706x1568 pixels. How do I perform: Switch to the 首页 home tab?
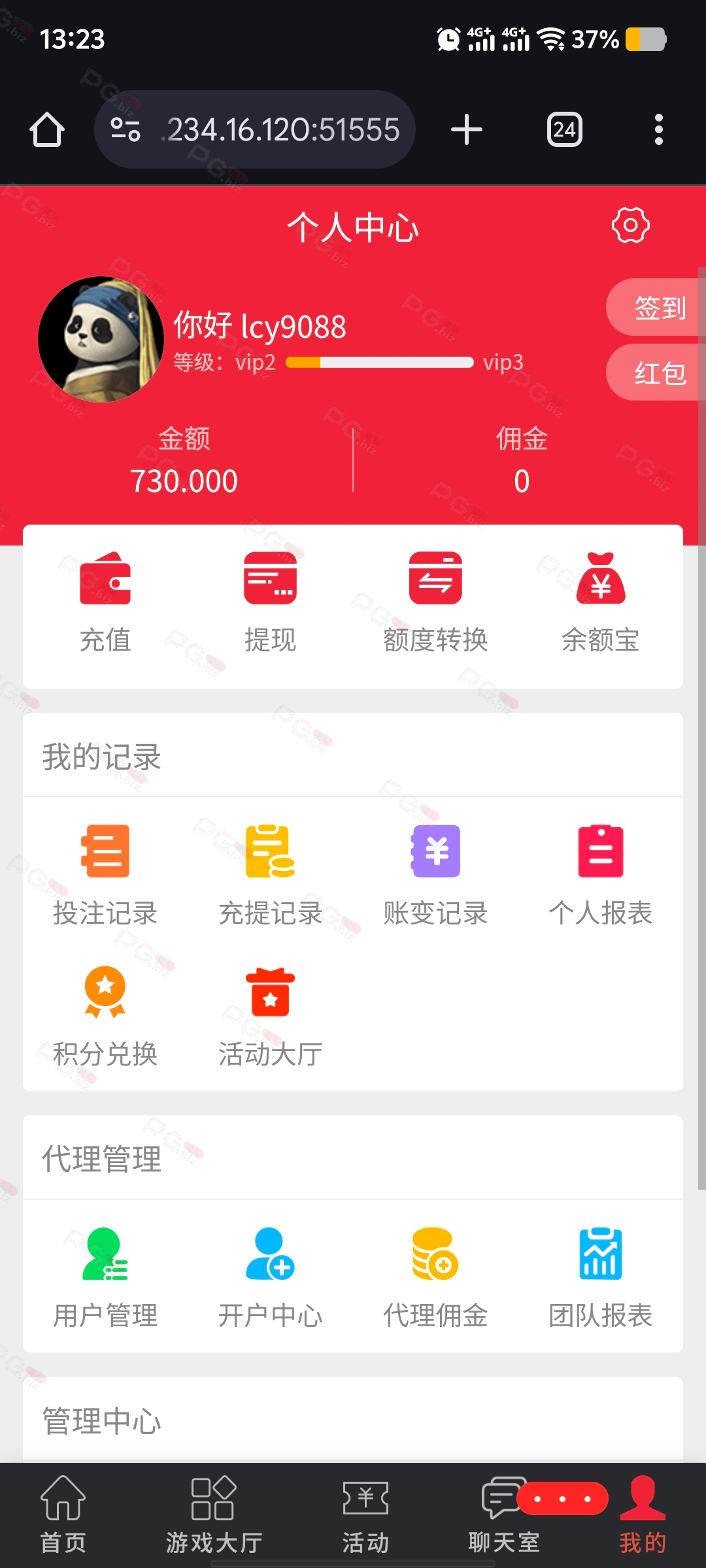click(63, 1516)
